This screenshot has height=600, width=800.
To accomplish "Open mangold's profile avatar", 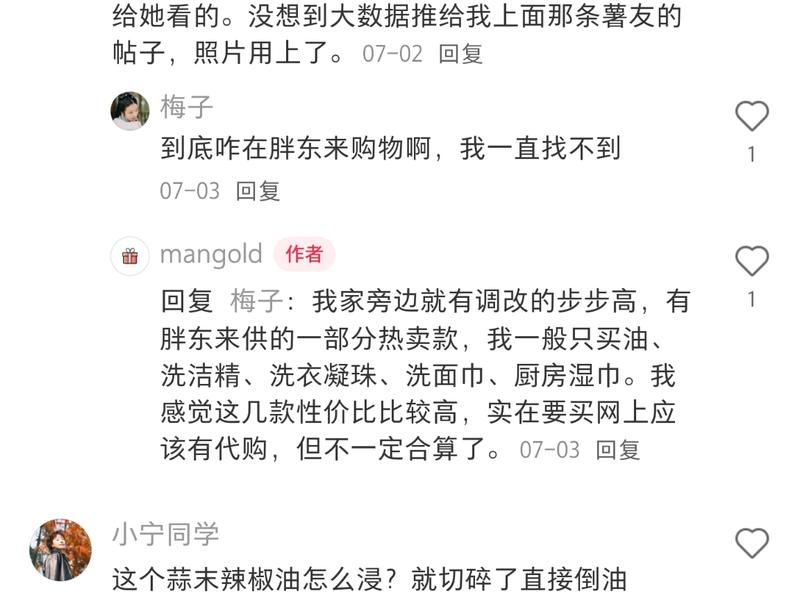I will tap(130, 256).
